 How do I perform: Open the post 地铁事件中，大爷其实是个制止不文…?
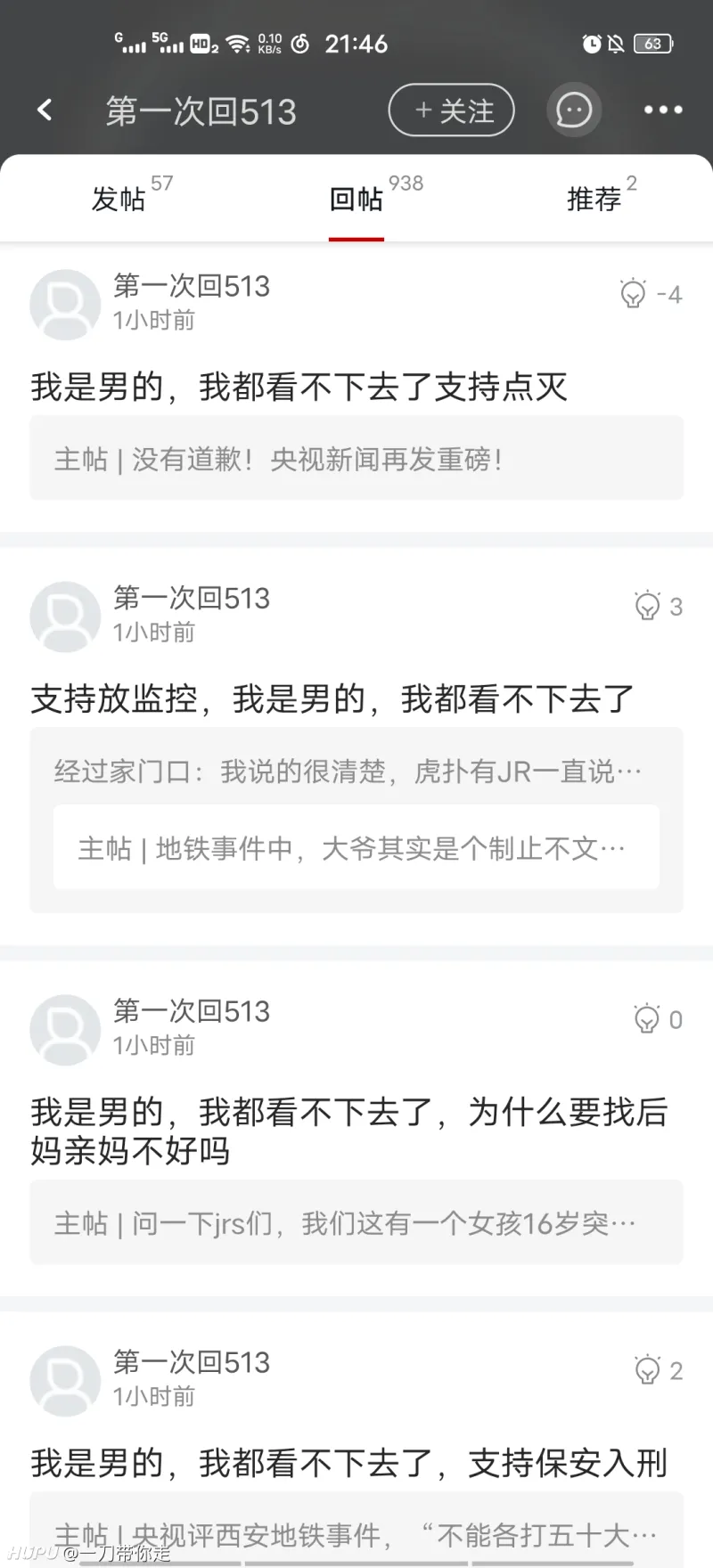coord(356,848)
